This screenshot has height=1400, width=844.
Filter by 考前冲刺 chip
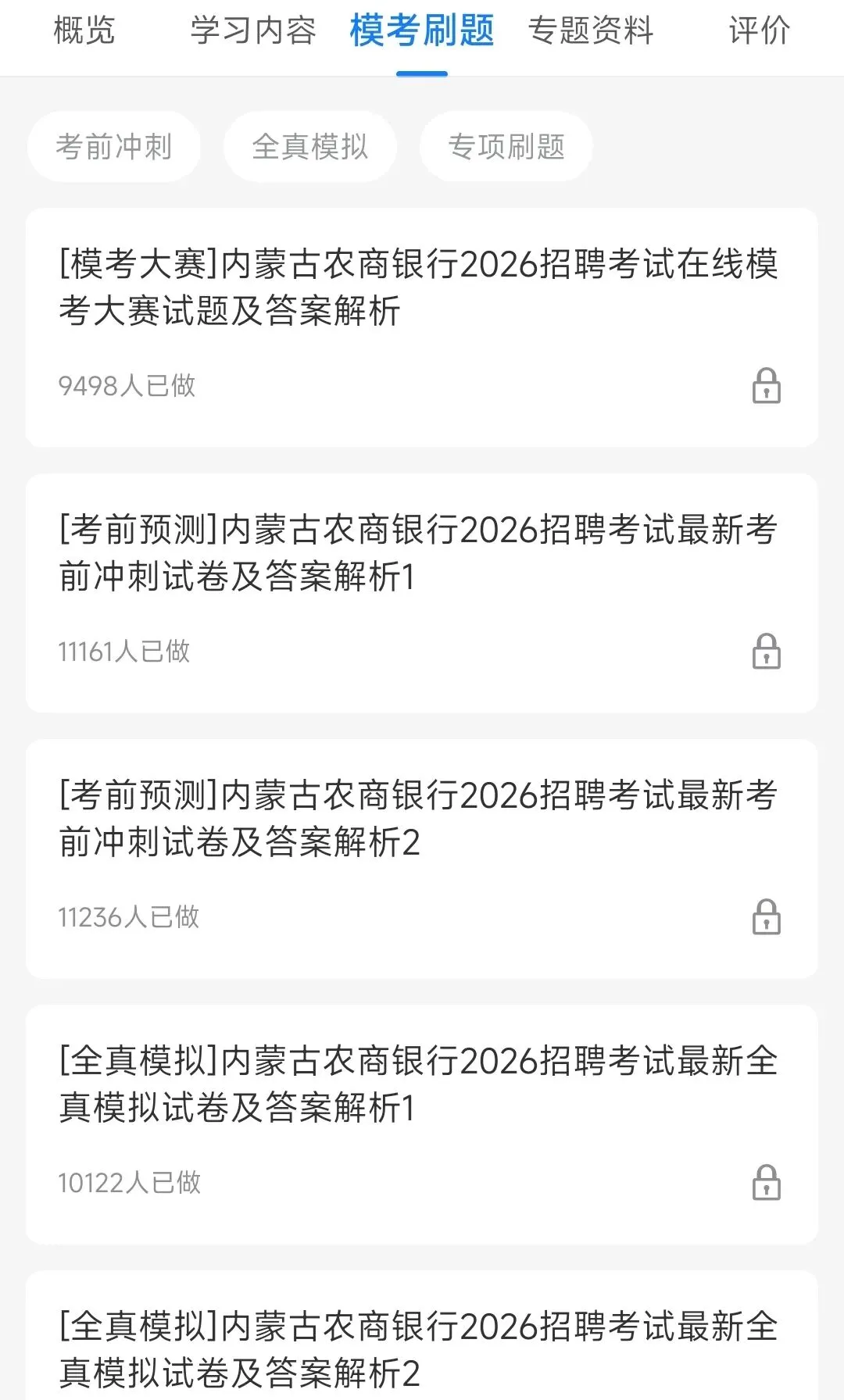(114, 147)
